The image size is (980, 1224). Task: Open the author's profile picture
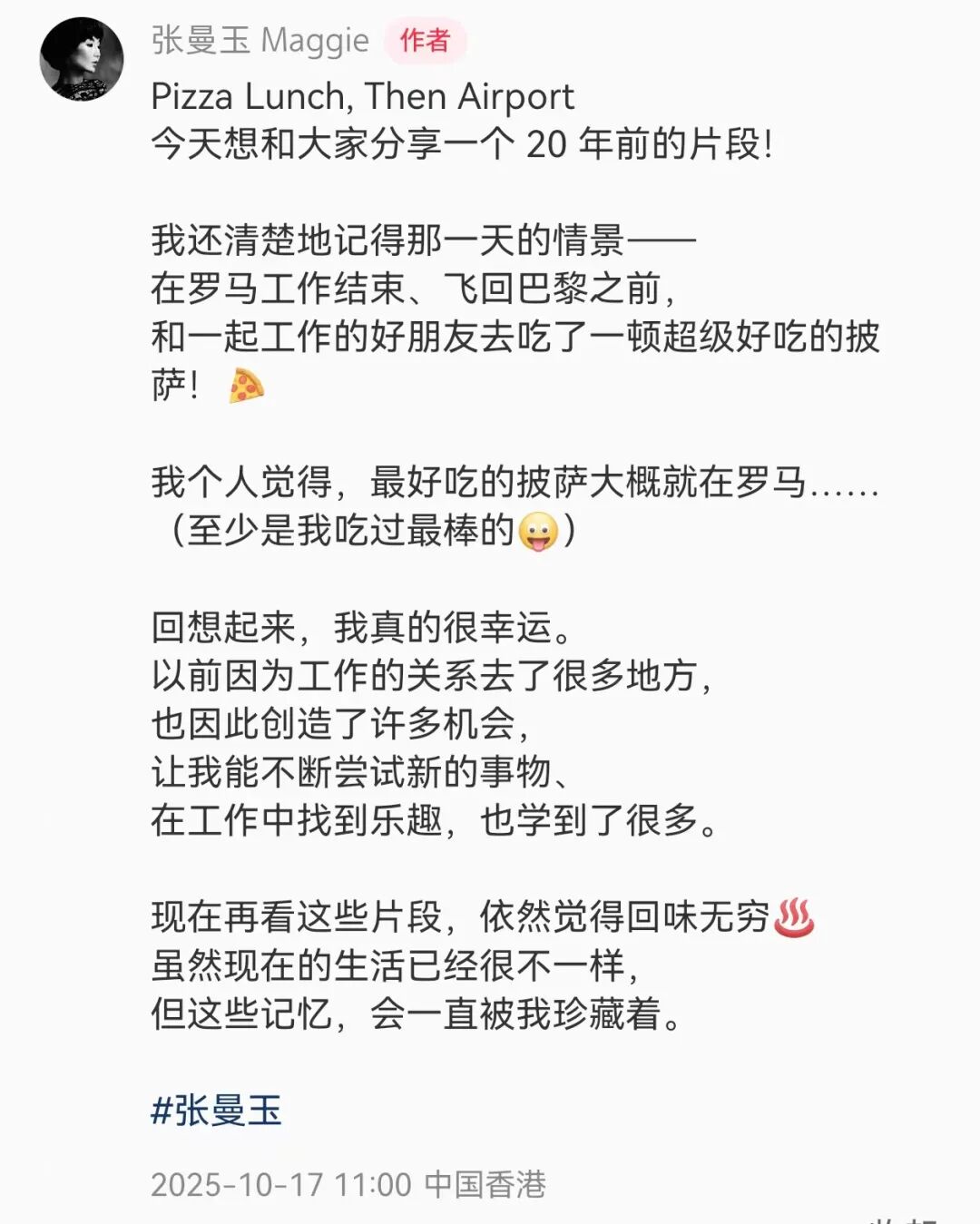point(82,59)
